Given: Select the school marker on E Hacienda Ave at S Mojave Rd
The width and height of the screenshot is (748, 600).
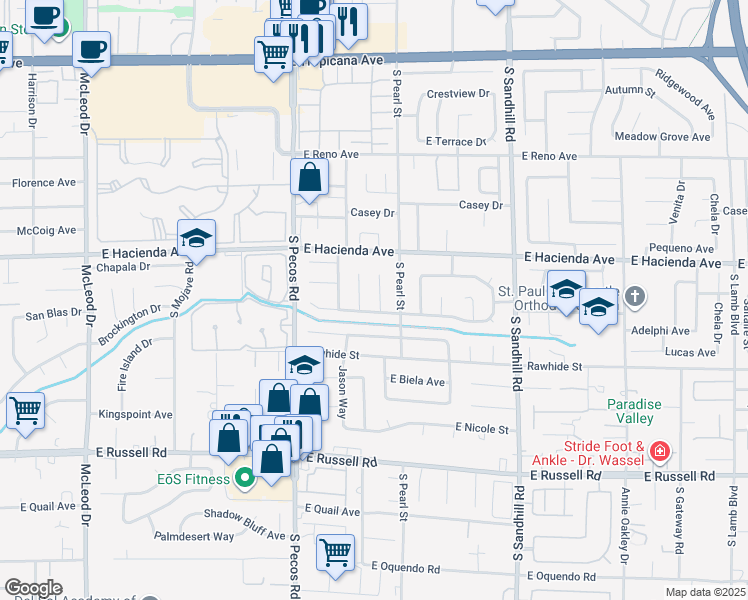Looking at the screenshot, I should 196,239.
